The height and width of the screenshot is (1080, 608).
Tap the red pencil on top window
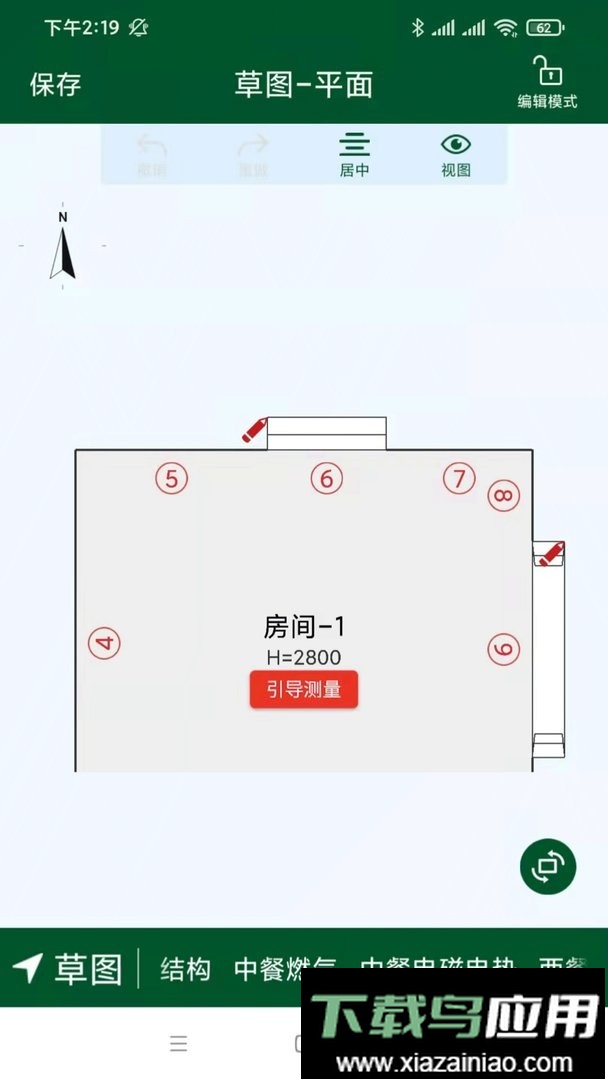(254, 431)
